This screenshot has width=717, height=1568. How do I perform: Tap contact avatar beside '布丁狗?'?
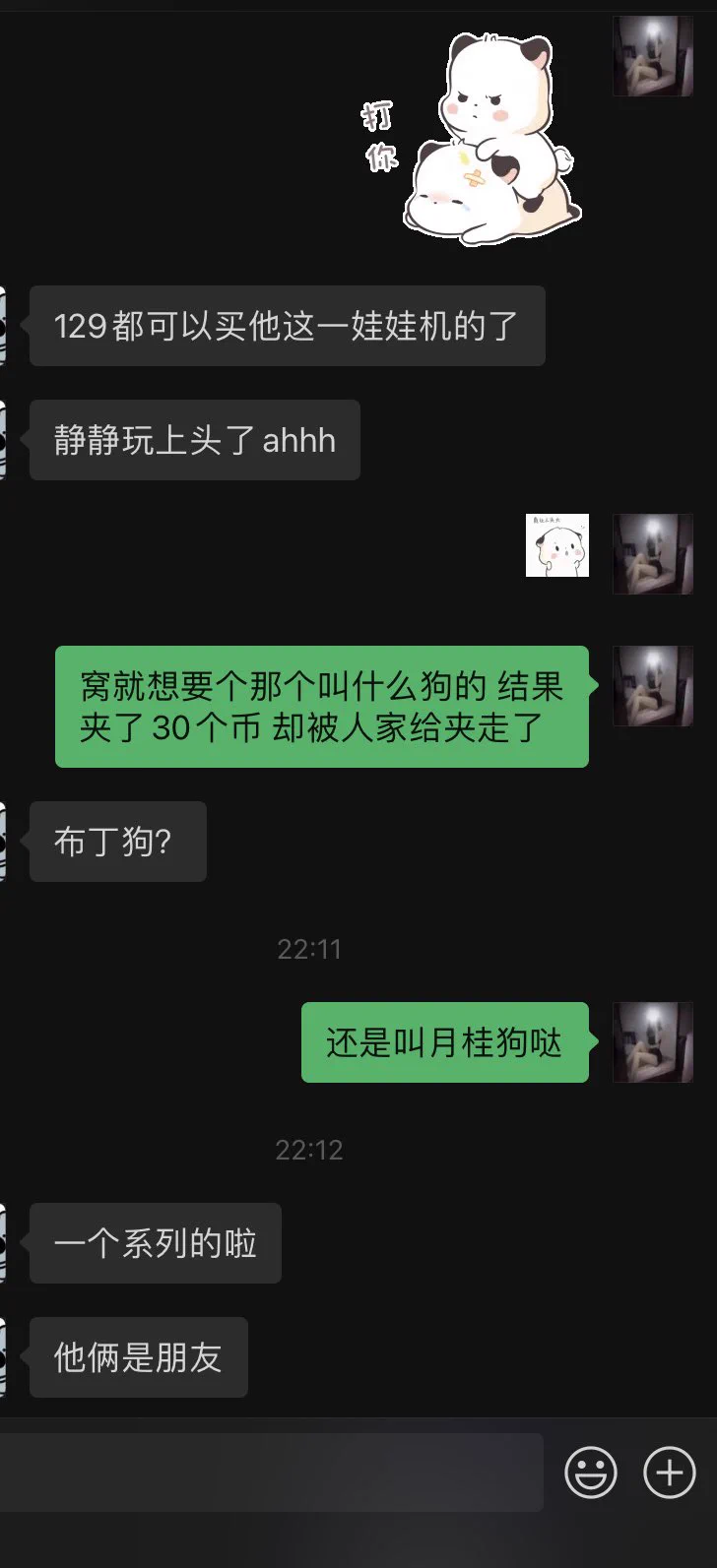tap(3, 841)
